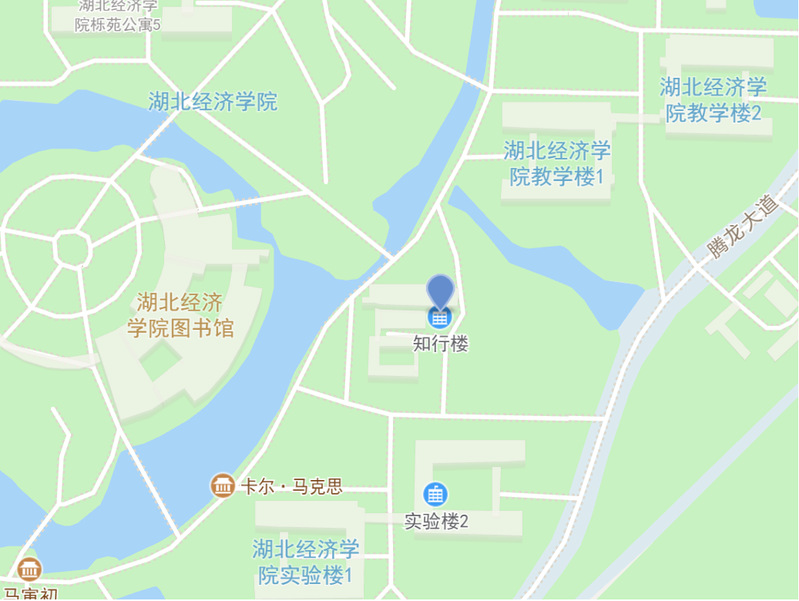The image size is (799, 601).
Task: Select the 实验楼2 building marker
Action: [435, 494]
